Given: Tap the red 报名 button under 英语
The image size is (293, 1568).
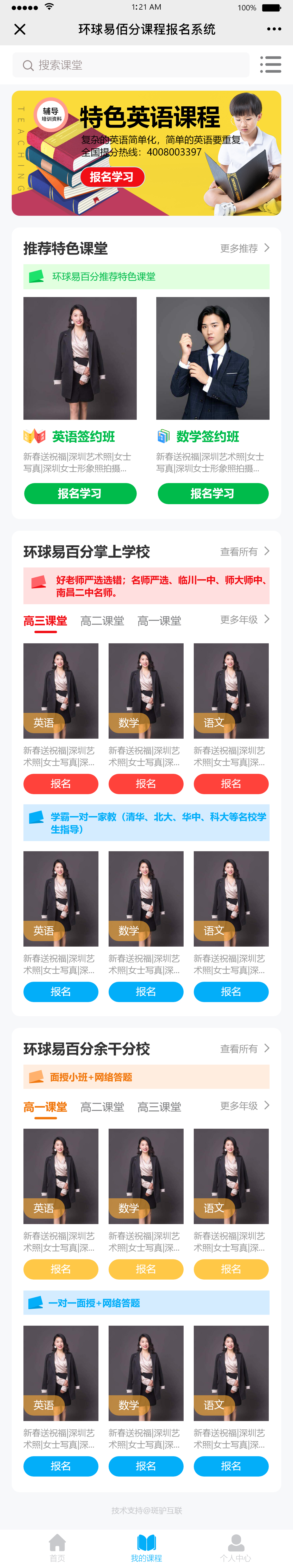Looking at the screenshot, I should pyautogui.click(x=61, y=784).
